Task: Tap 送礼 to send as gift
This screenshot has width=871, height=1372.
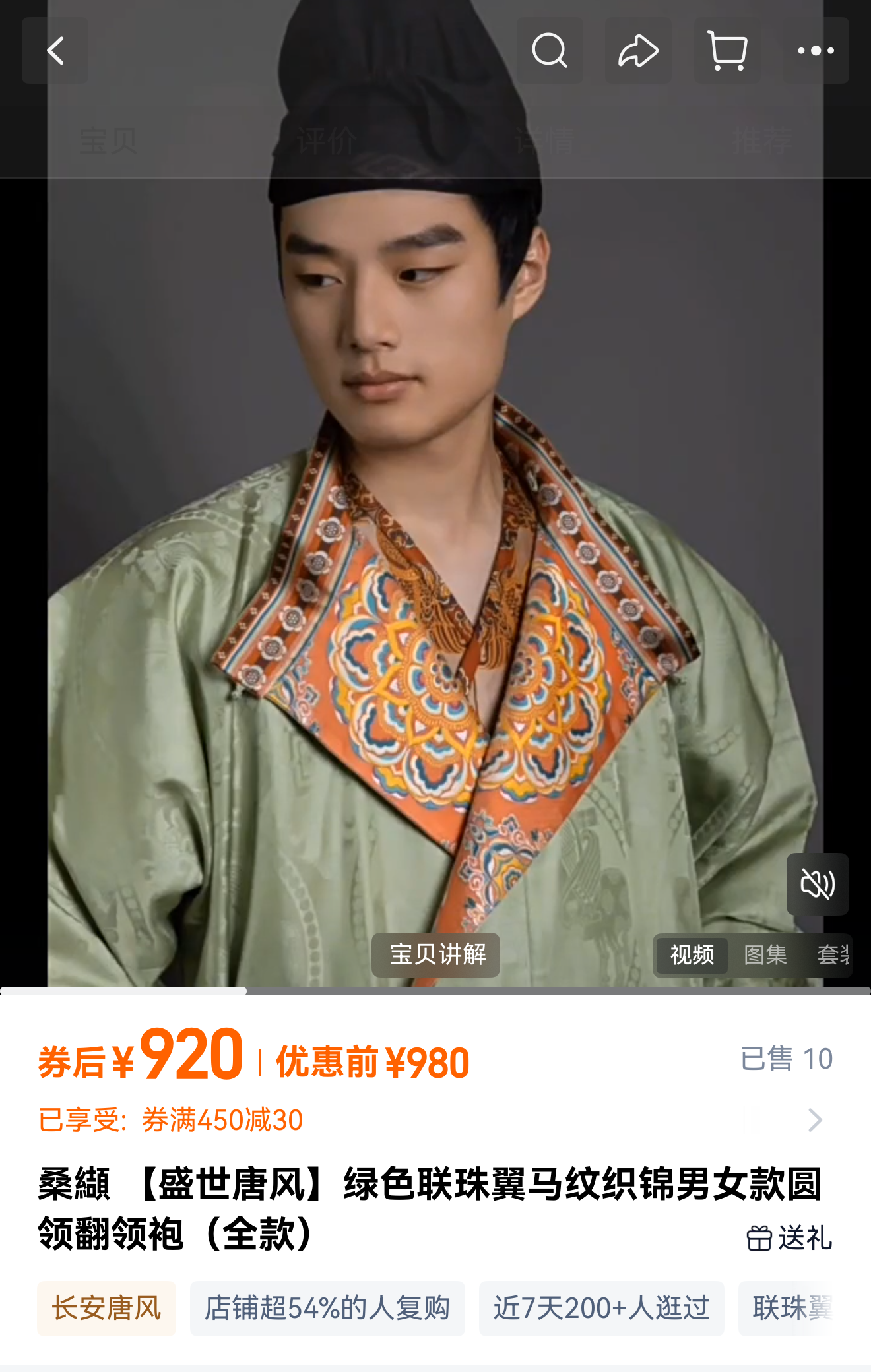Action: (789, 1238)
